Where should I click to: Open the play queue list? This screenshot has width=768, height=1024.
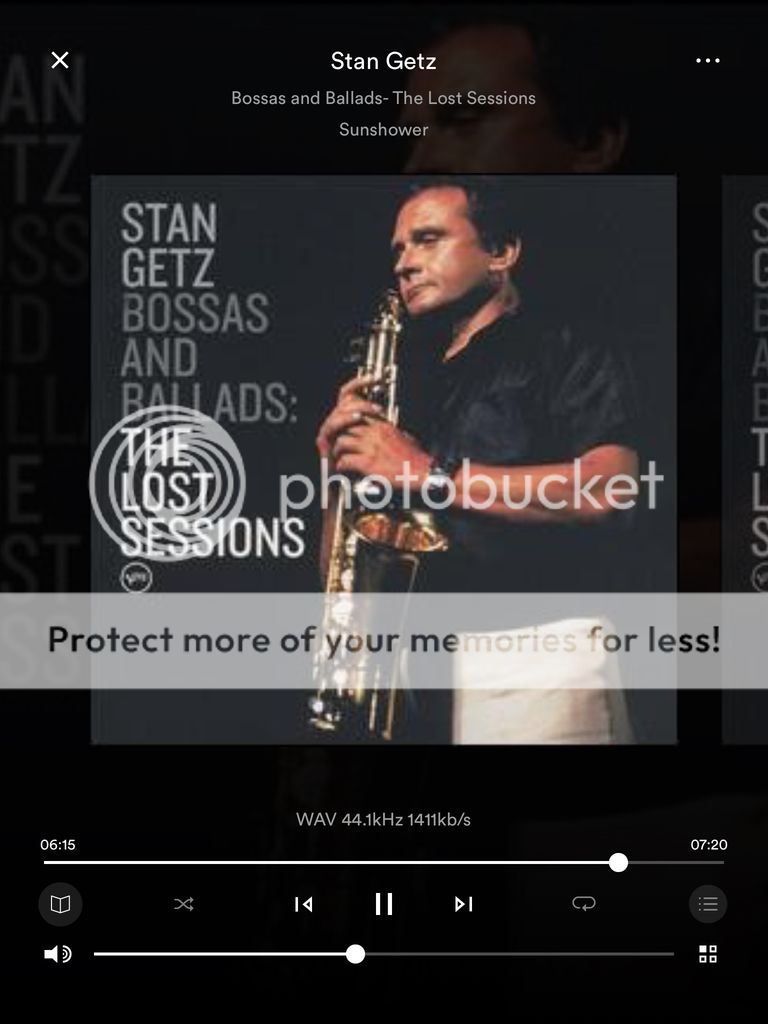pos(708,904)
